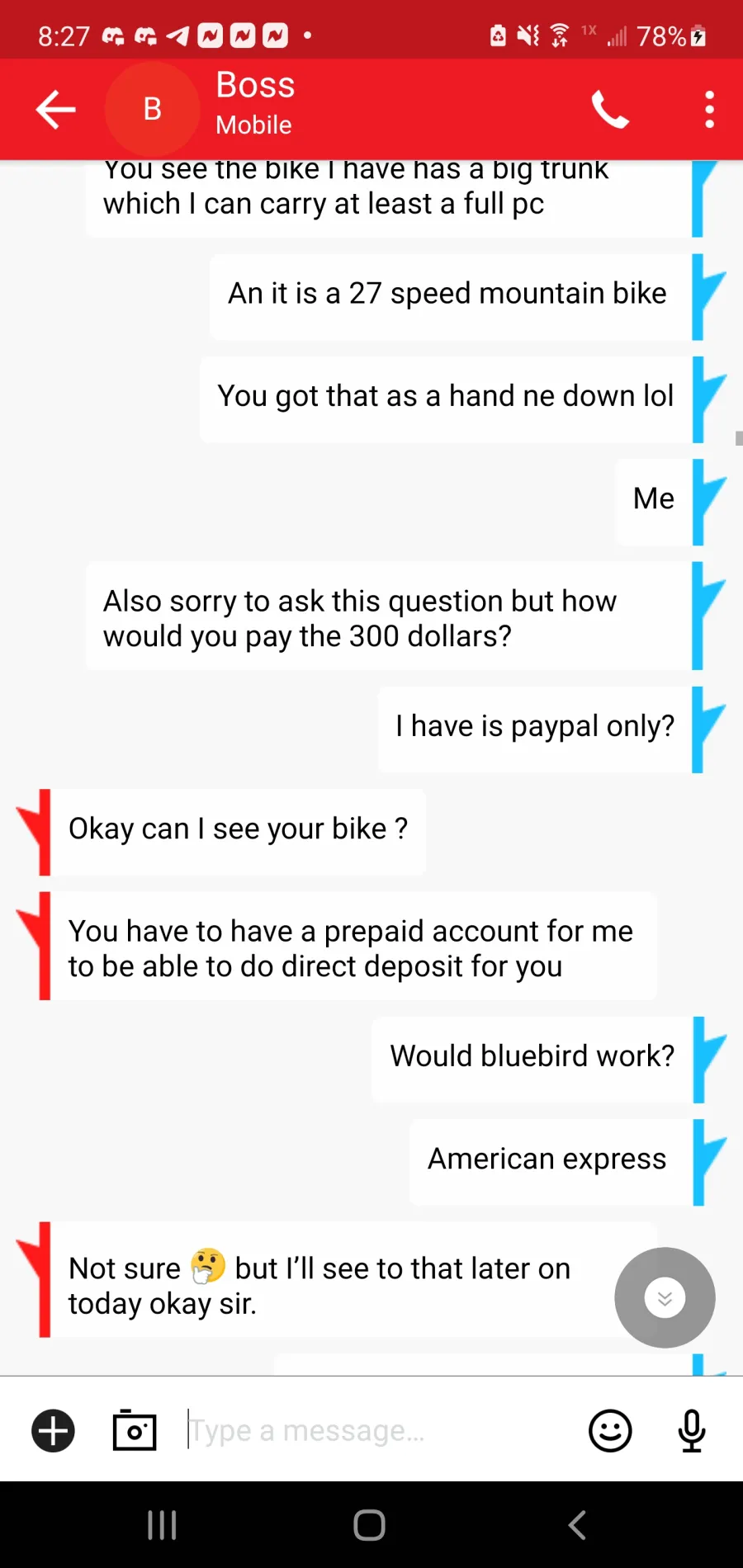Open the emoji picker
Image resolution: width=743 pixels, height=1568 pixels.
pyautogui.click(x=610, y=1430)
